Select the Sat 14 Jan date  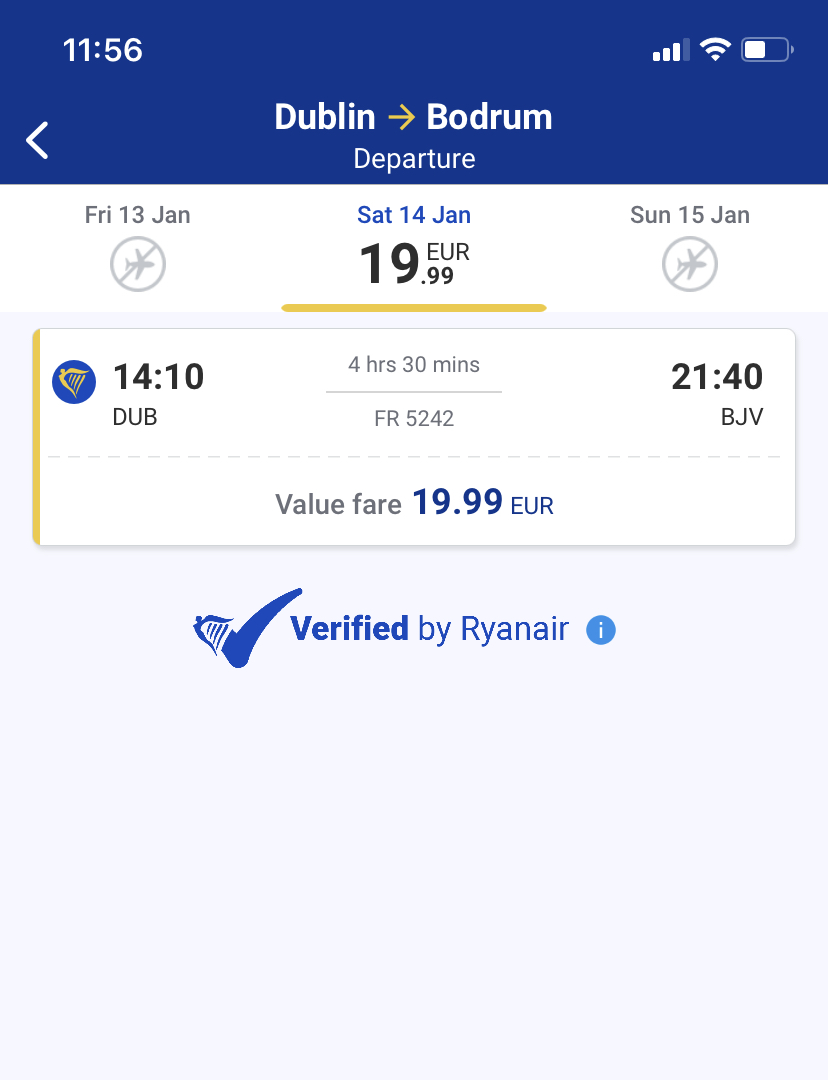[414, 247]
